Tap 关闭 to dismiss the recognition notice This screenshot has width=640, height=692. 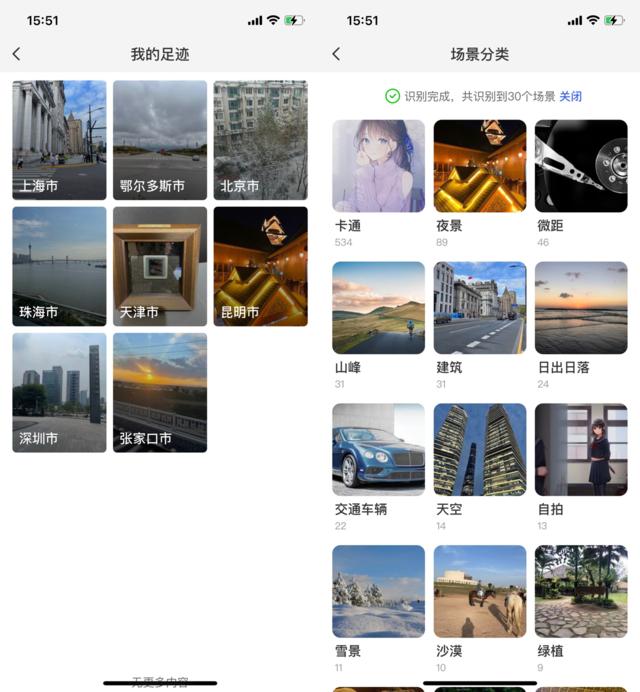tap(570, 97)
